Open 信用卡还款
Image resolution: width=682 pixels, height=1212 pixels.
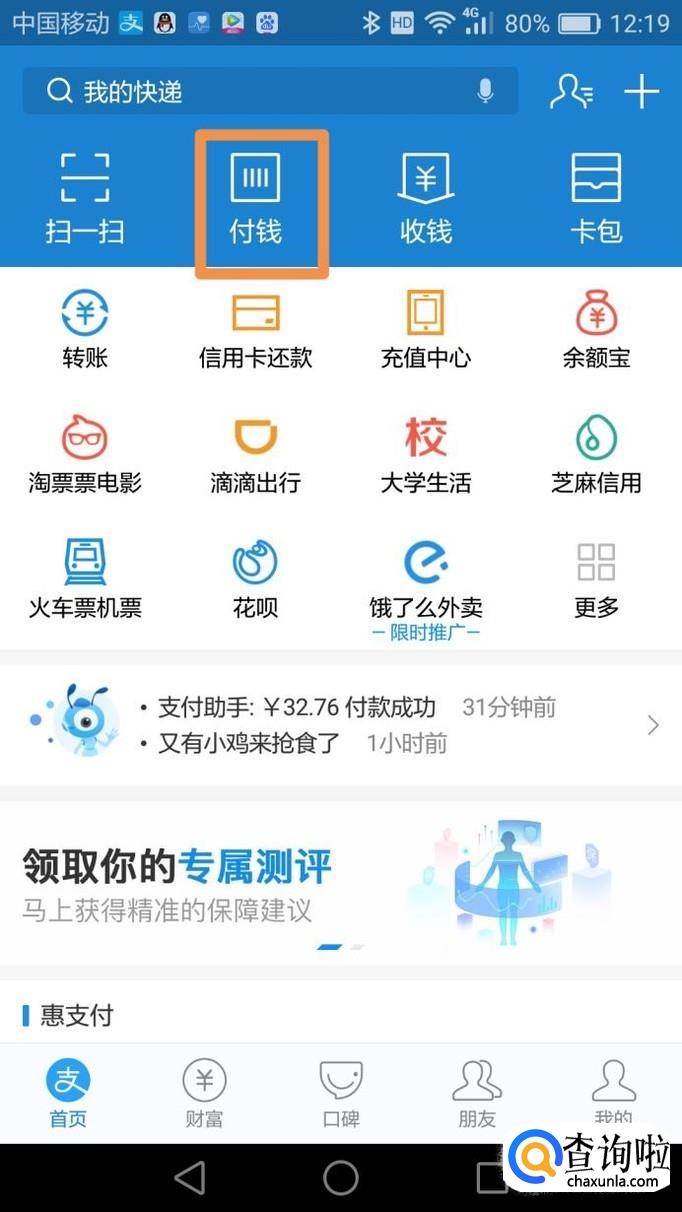(256, 329)
